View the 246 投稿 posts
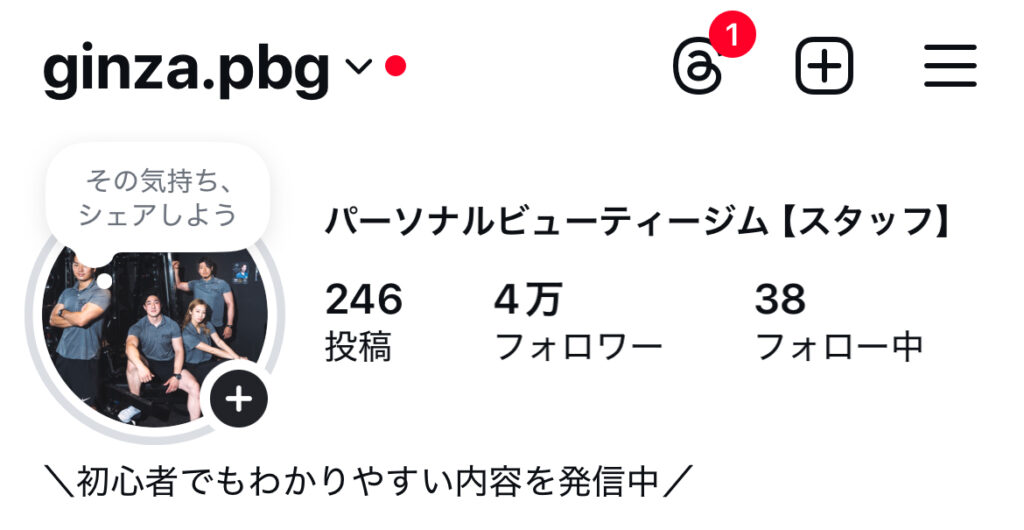This screenshot has width=1024, height=530. pyautogui.click(x=363, y=321)
